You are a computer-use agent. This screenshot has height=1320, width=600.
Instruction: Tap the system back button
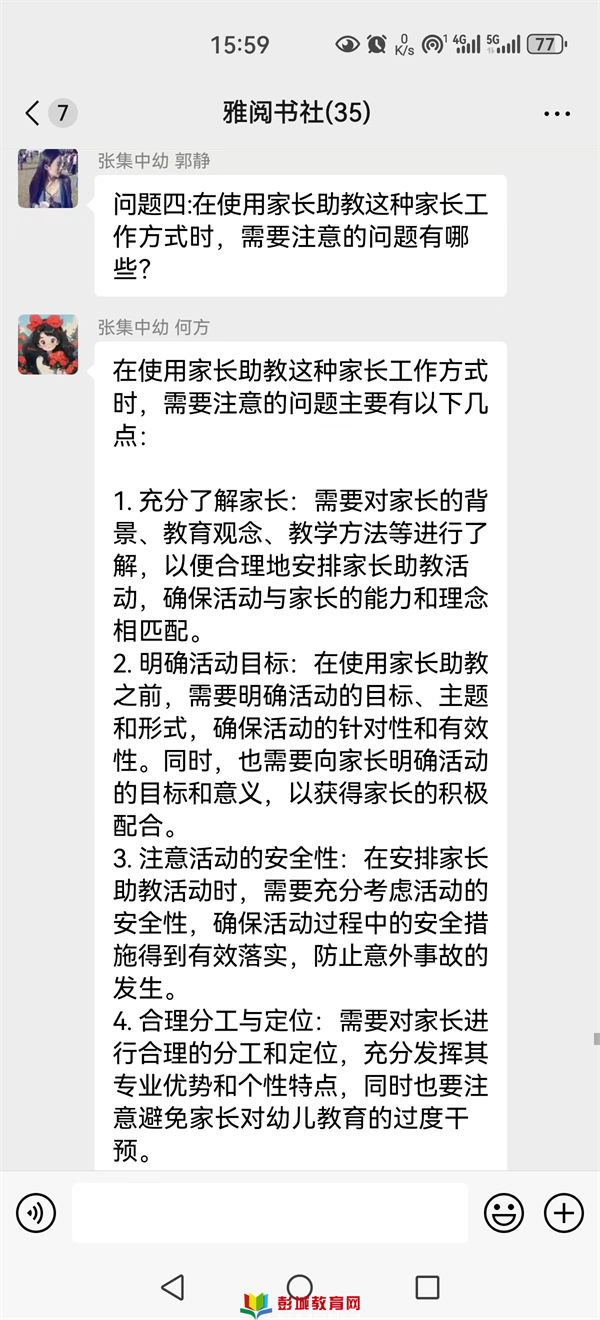click(x=173, y=1287)
